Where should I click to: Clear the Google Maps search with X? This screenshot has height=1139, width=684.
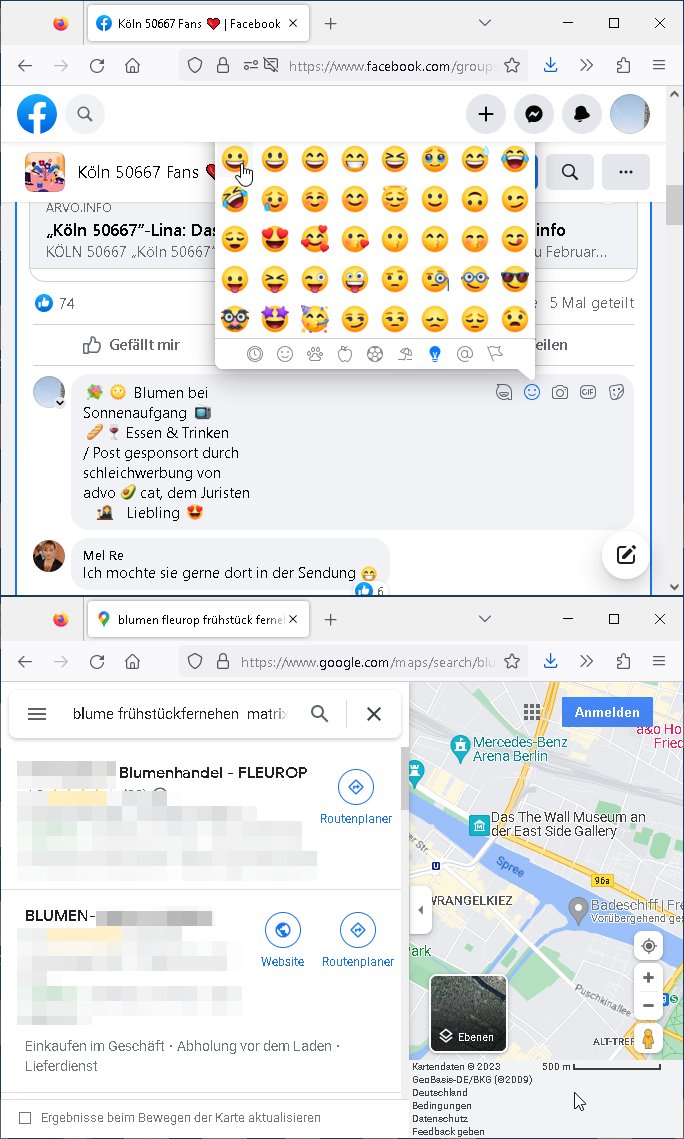tap(374, 714)
